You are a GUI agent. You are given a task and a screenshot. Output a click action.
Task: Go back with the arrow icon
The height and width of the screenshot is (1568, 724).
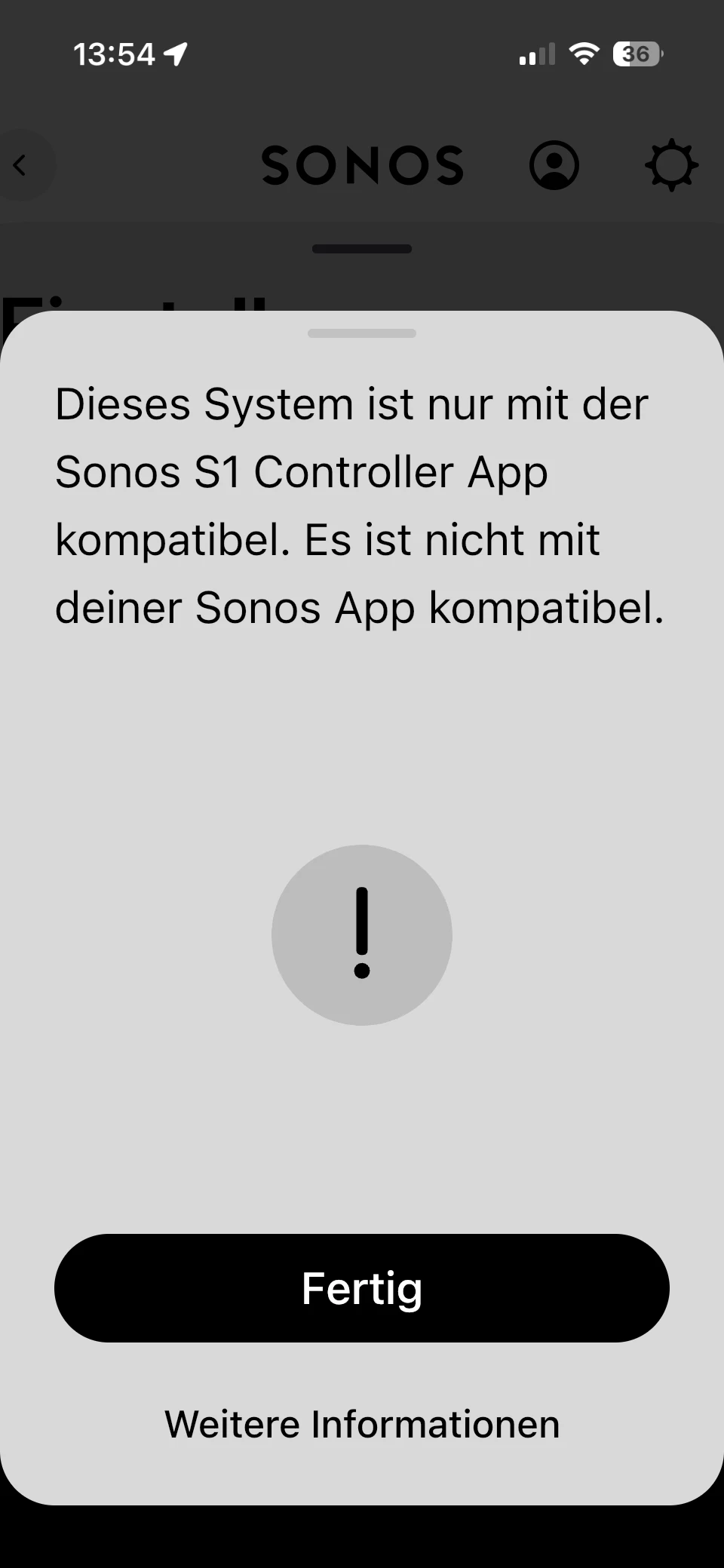21,165
